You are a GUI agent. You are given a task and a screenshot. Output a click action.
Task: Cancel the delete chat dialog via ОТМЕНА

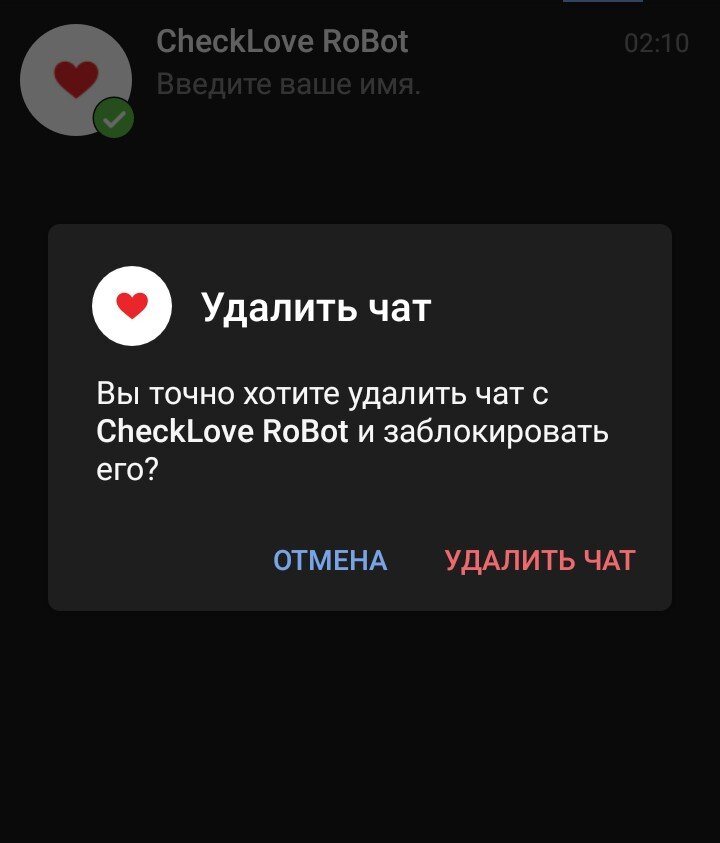330,560
